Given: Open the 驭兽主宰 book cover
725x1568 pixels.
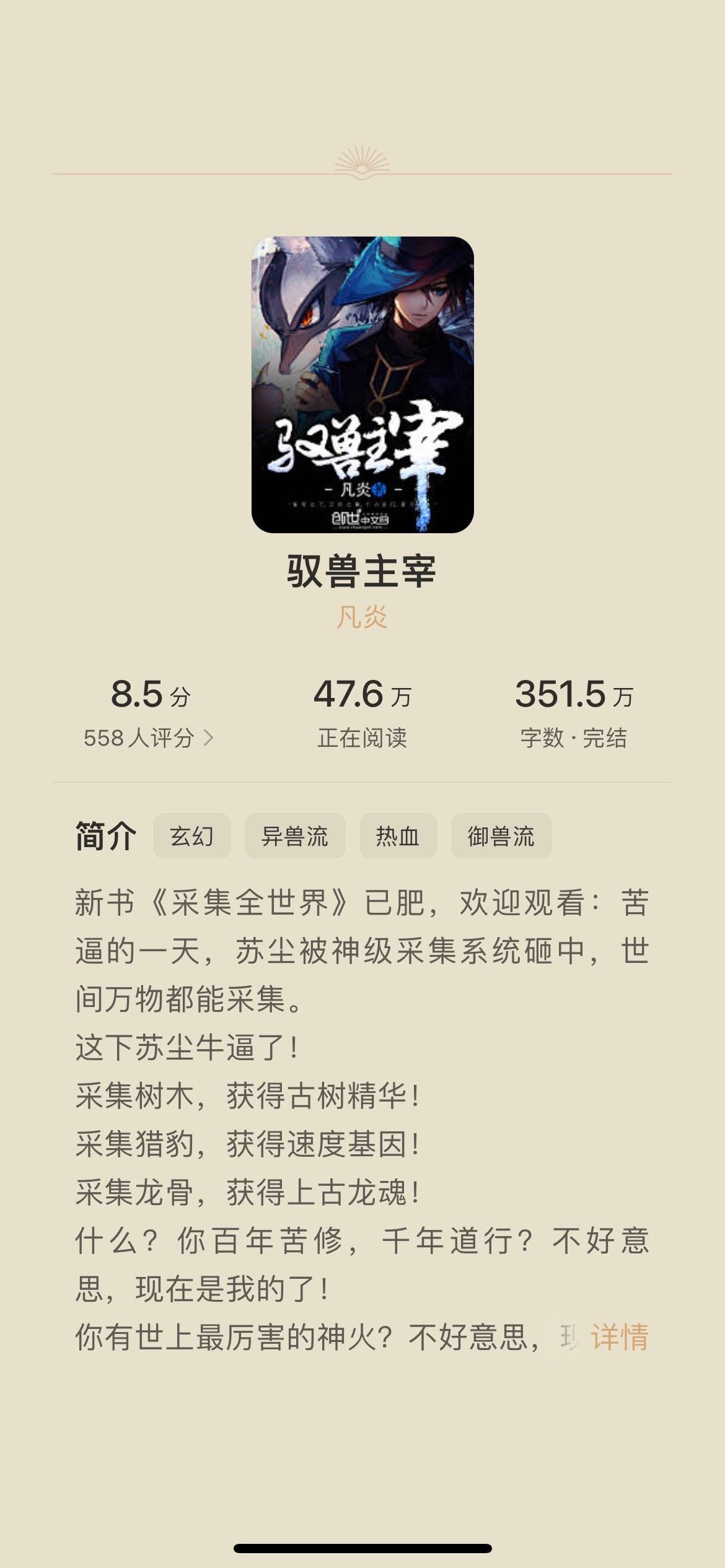Looking at the screenshot, I should [x=362, y=385].
